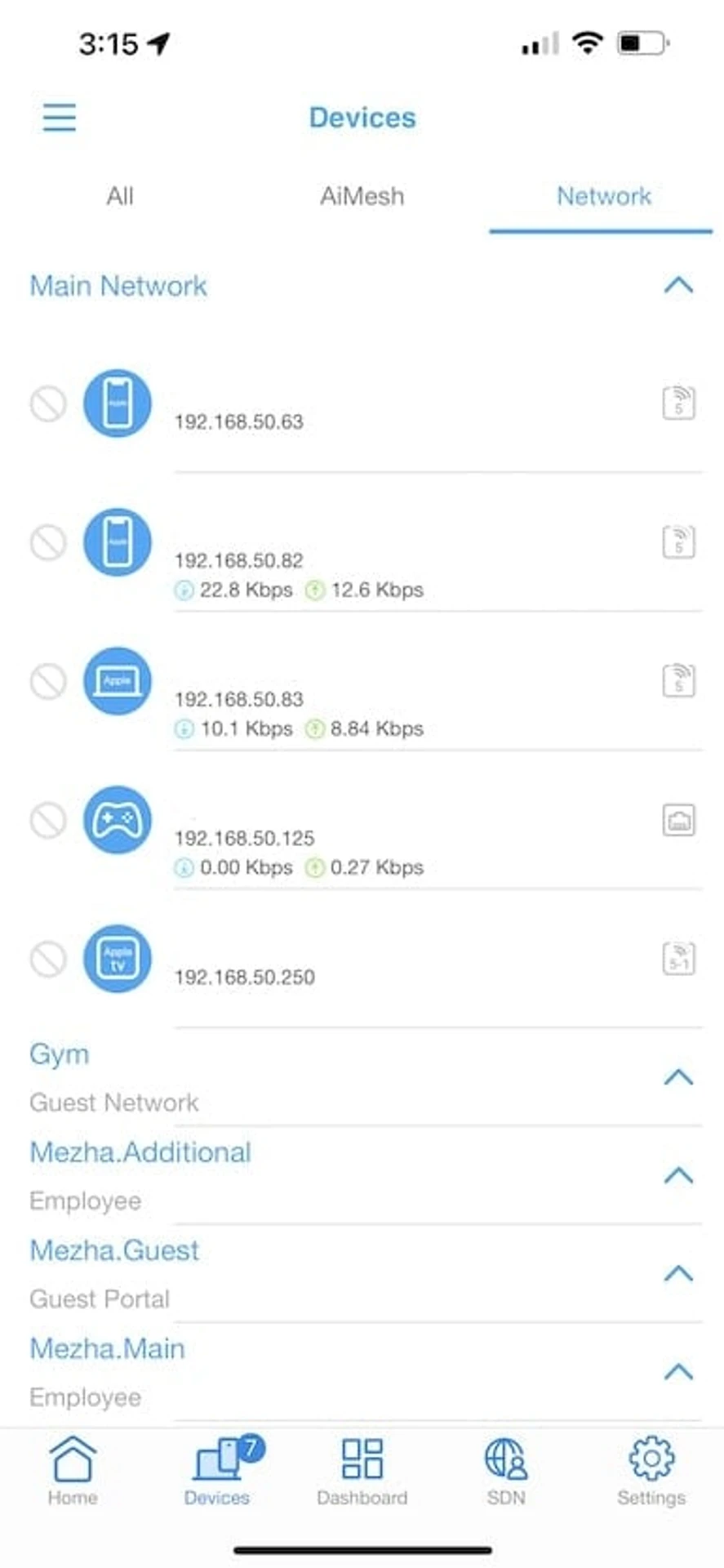Block the device at 192.168.50.83
Viewport: 724px width, 1568px height.
point(48,681)
